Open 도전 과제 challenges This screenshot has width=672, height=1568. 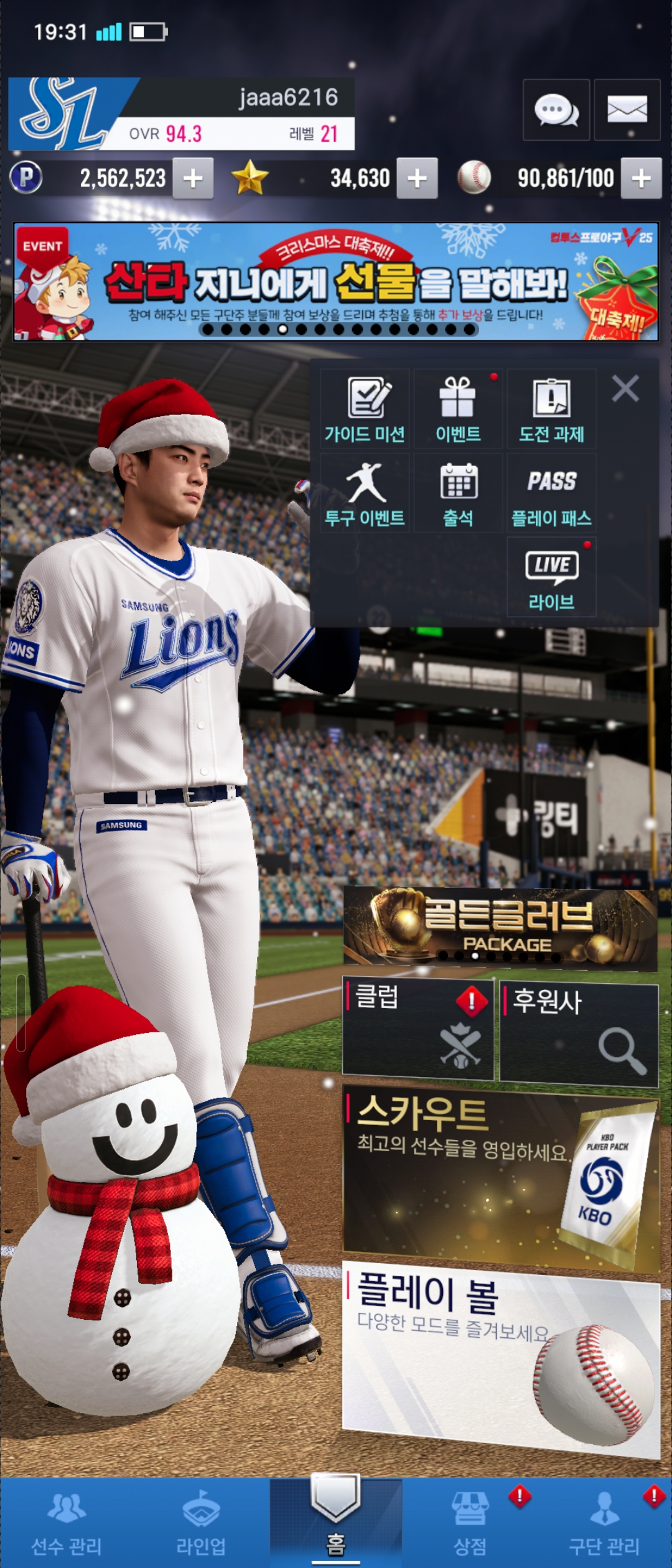[551, 409]
